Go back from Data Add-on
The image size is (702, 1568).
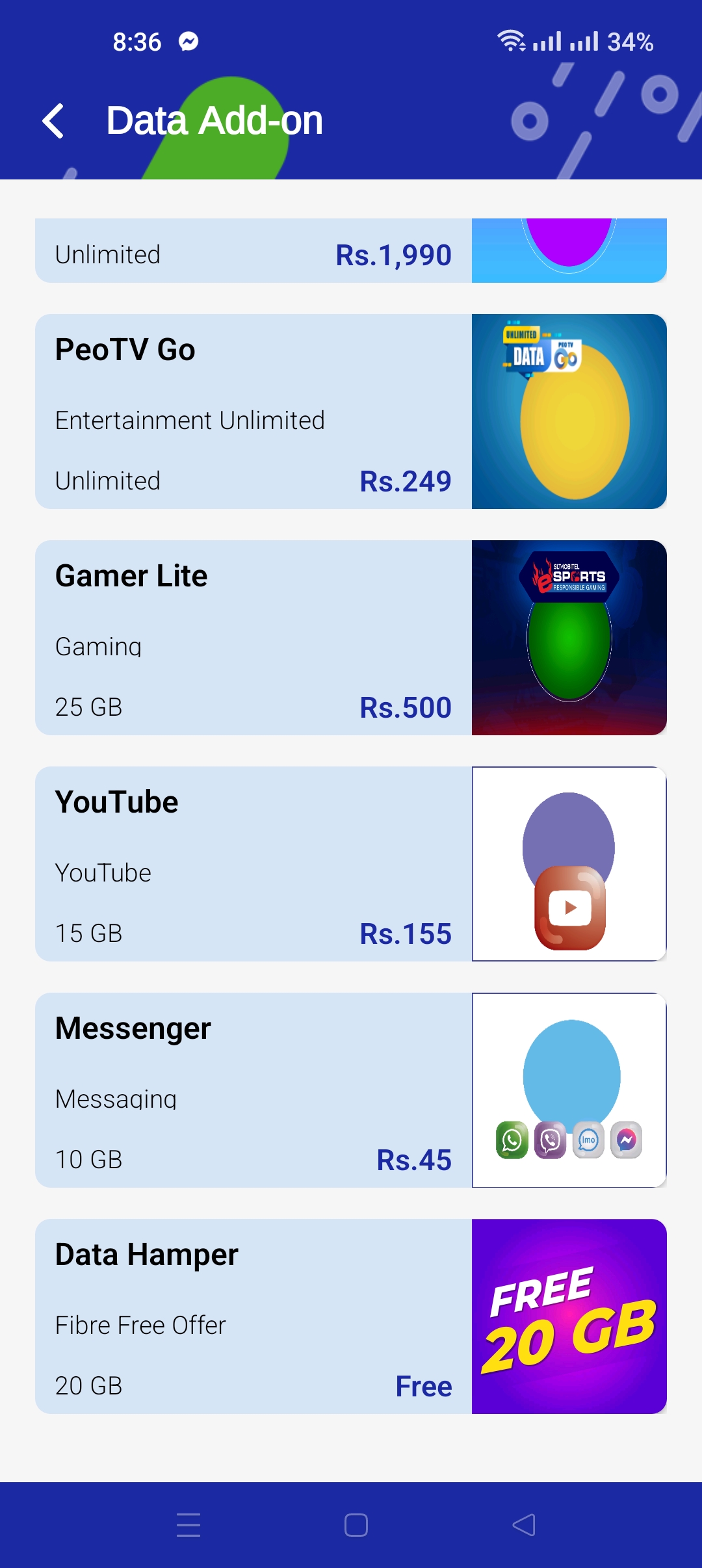tap(53, 121)
